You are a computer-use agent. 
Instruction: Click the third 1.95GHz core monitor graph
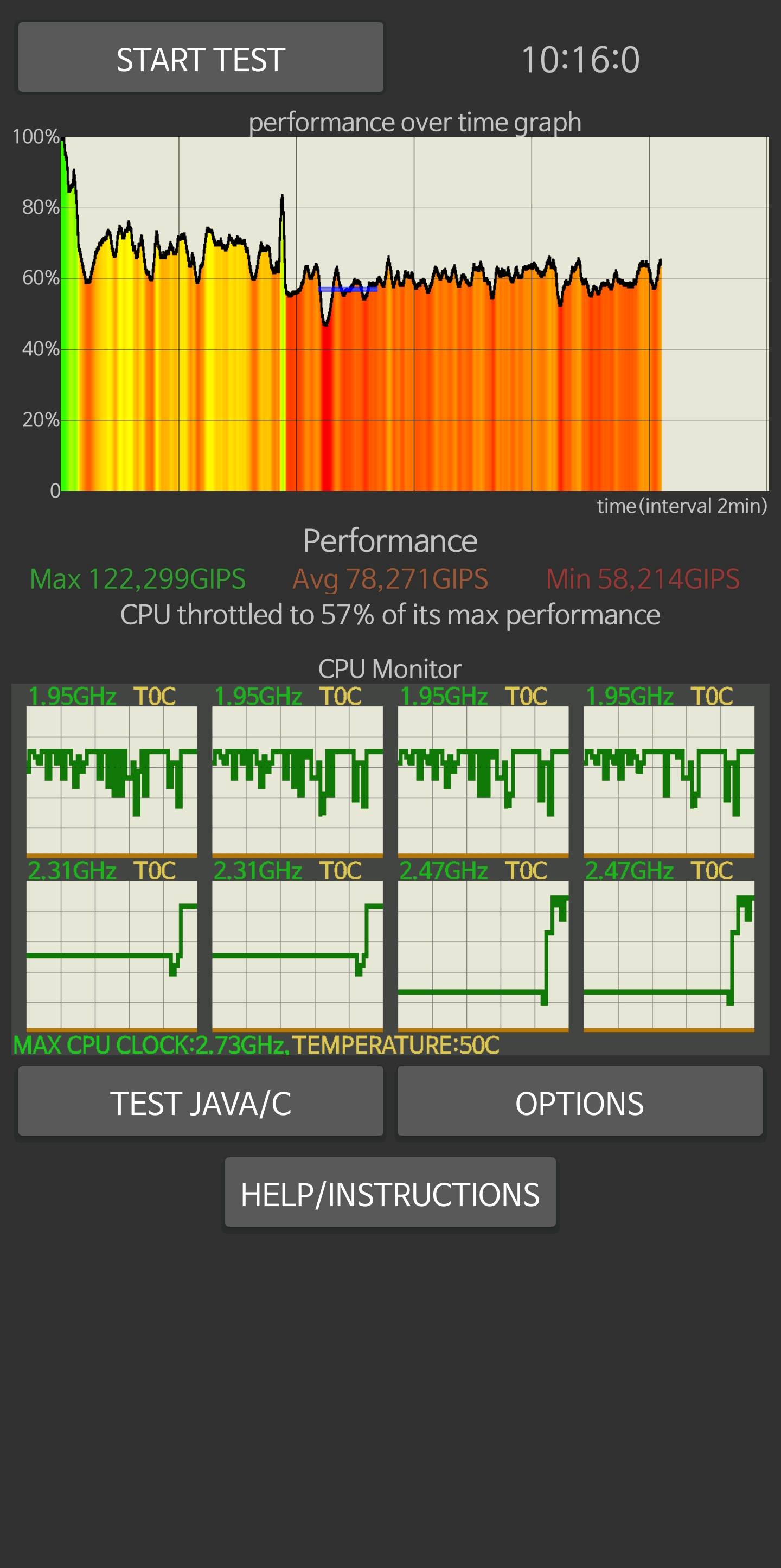(484, 785)
